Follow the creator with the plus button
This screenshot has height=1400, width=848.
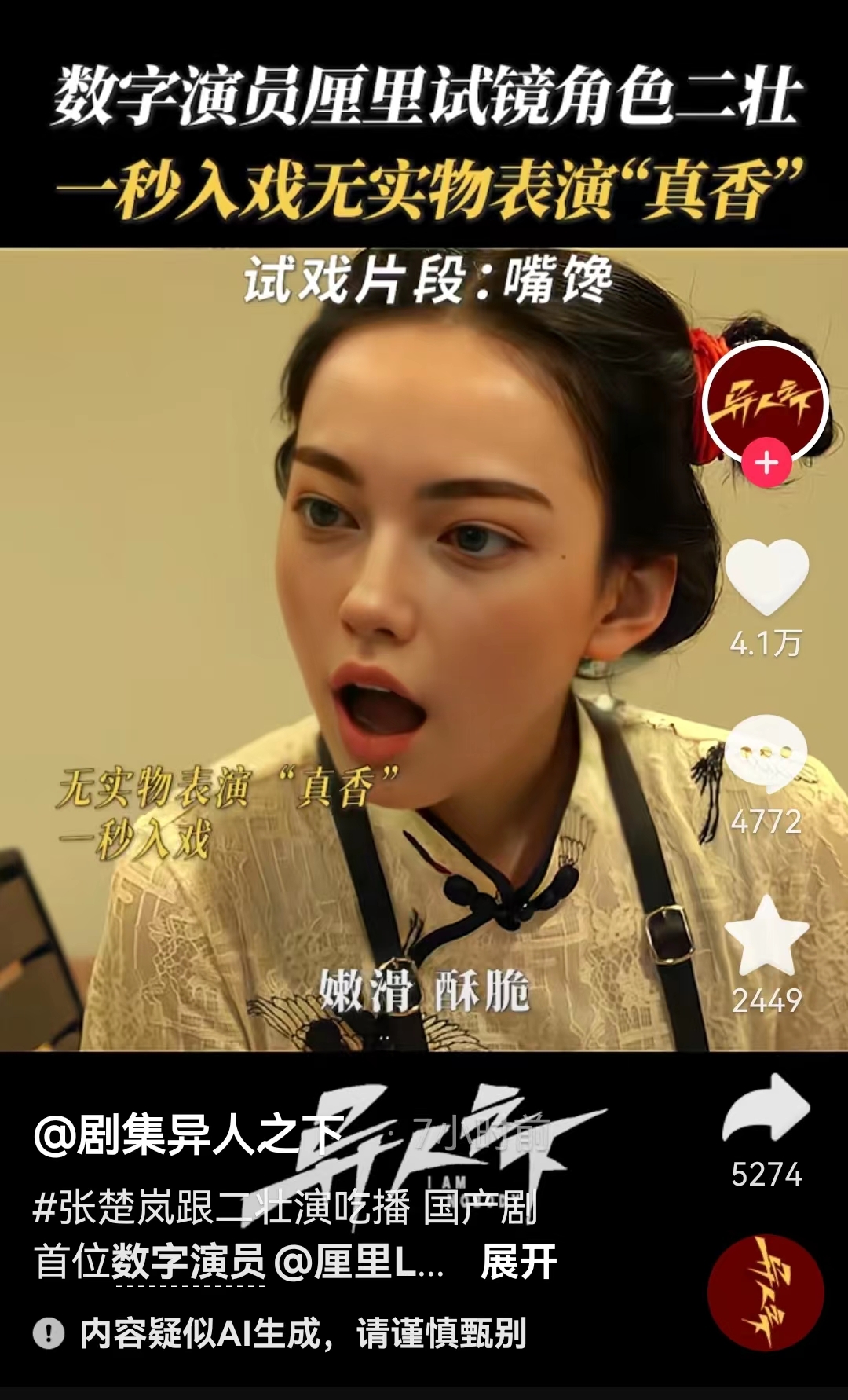click(x=766, y=464)
